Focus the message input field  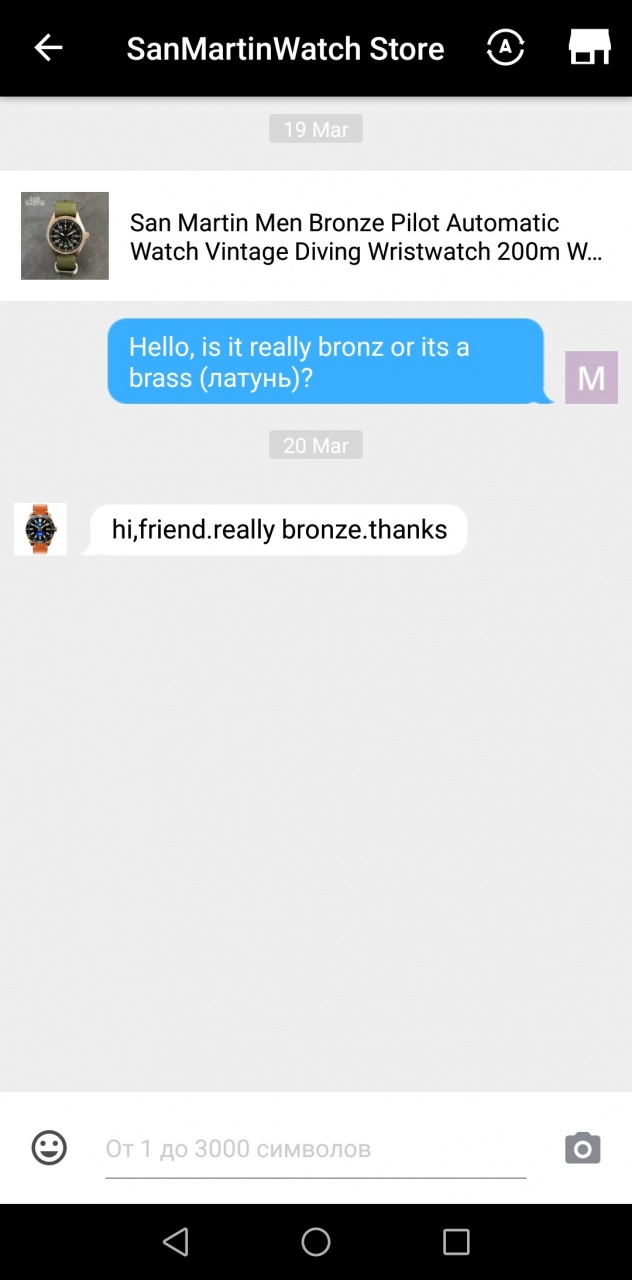[315, 1149]
